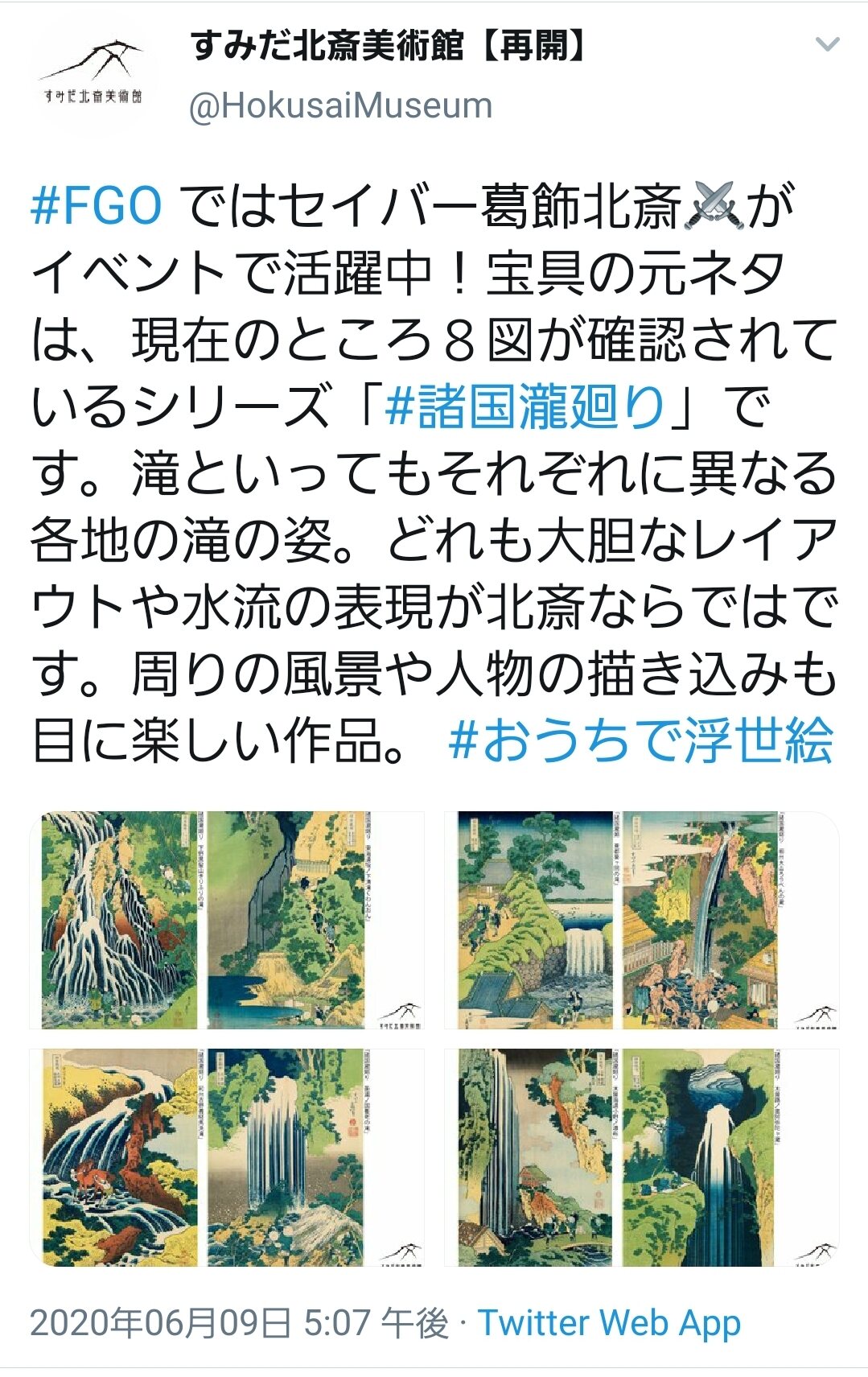This screenshot has height=1377, width=868.
Task: Open the tweet options chevron menu
Action: point(827,45)
